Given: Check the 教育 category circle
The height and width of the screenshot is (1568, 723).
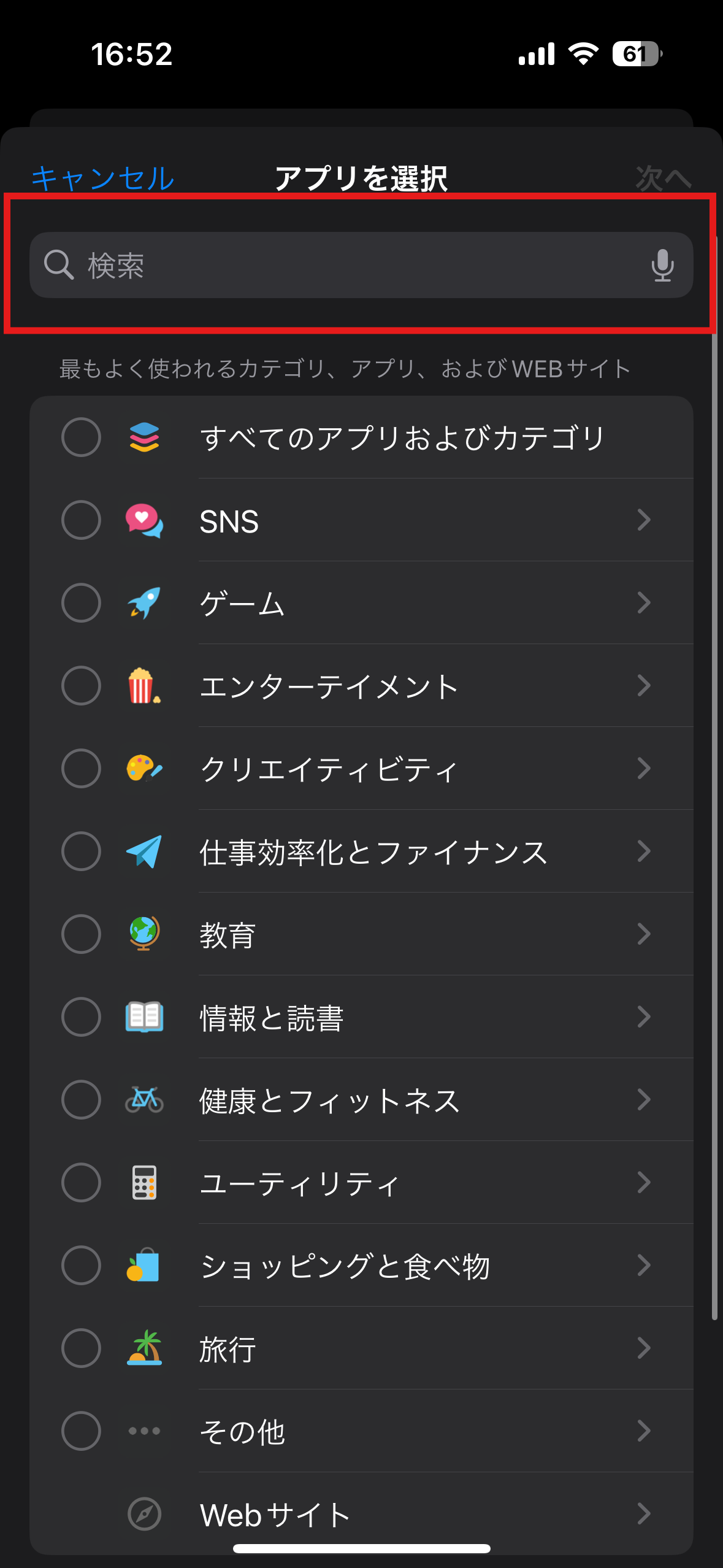Looking at the screenshot, I should (81, 934).
